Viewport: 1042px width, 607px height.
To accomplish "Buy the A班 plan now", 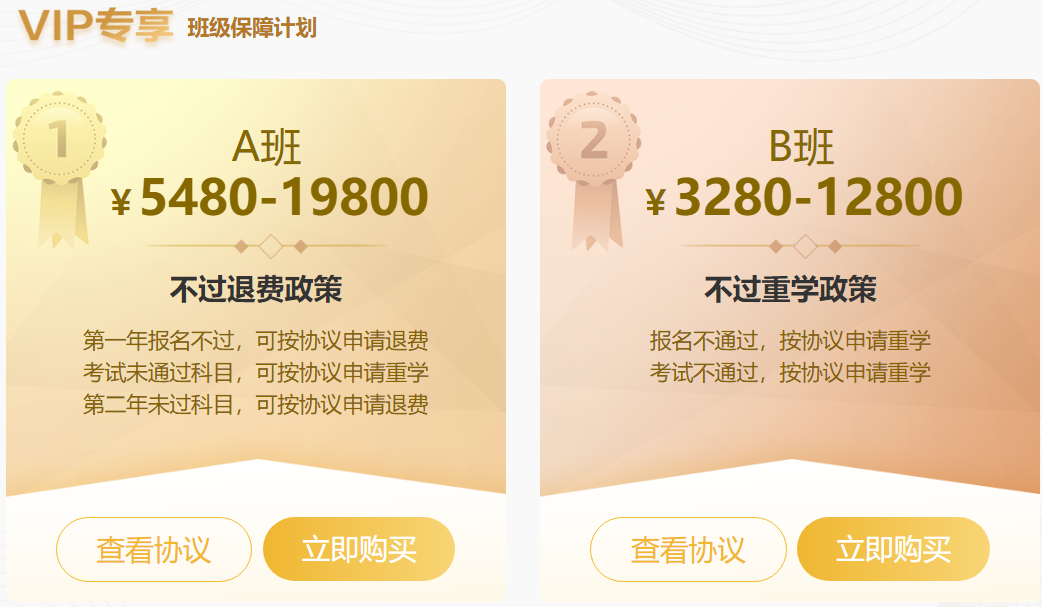I will coord(358,549).
